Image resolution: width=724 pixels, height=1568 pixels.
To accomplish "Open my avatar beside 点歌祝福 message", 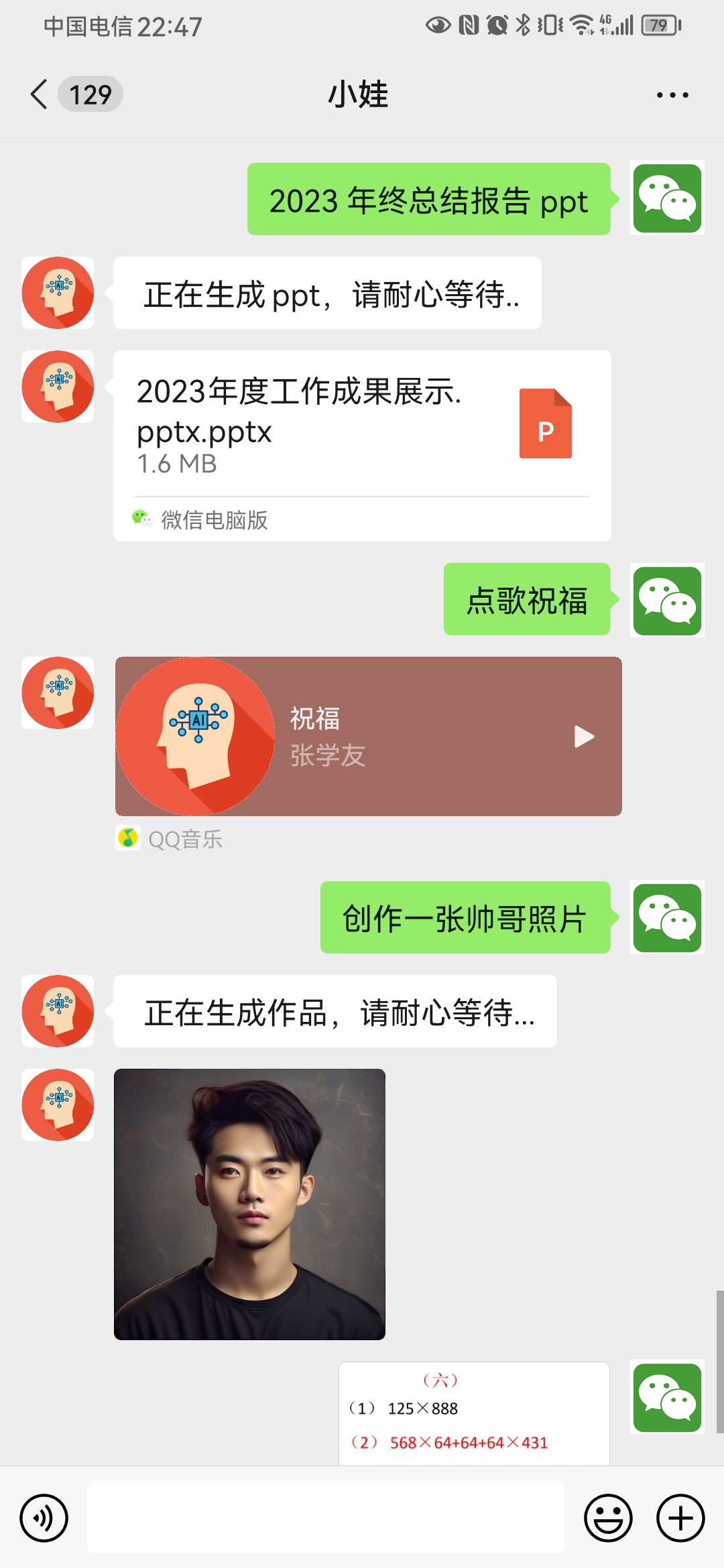I will [667, 600].
